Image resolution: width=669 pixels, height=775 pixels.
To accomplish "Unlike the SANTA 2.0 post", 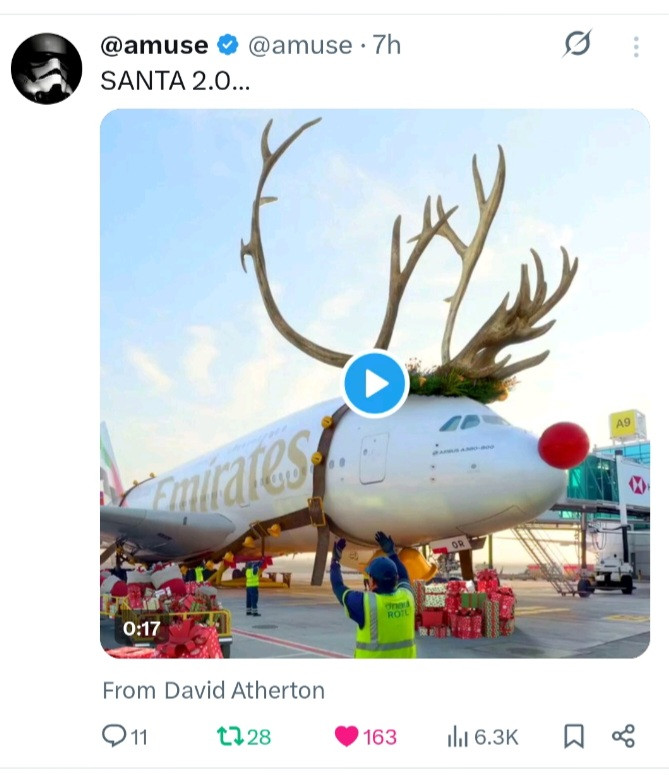I will [347, 737].
